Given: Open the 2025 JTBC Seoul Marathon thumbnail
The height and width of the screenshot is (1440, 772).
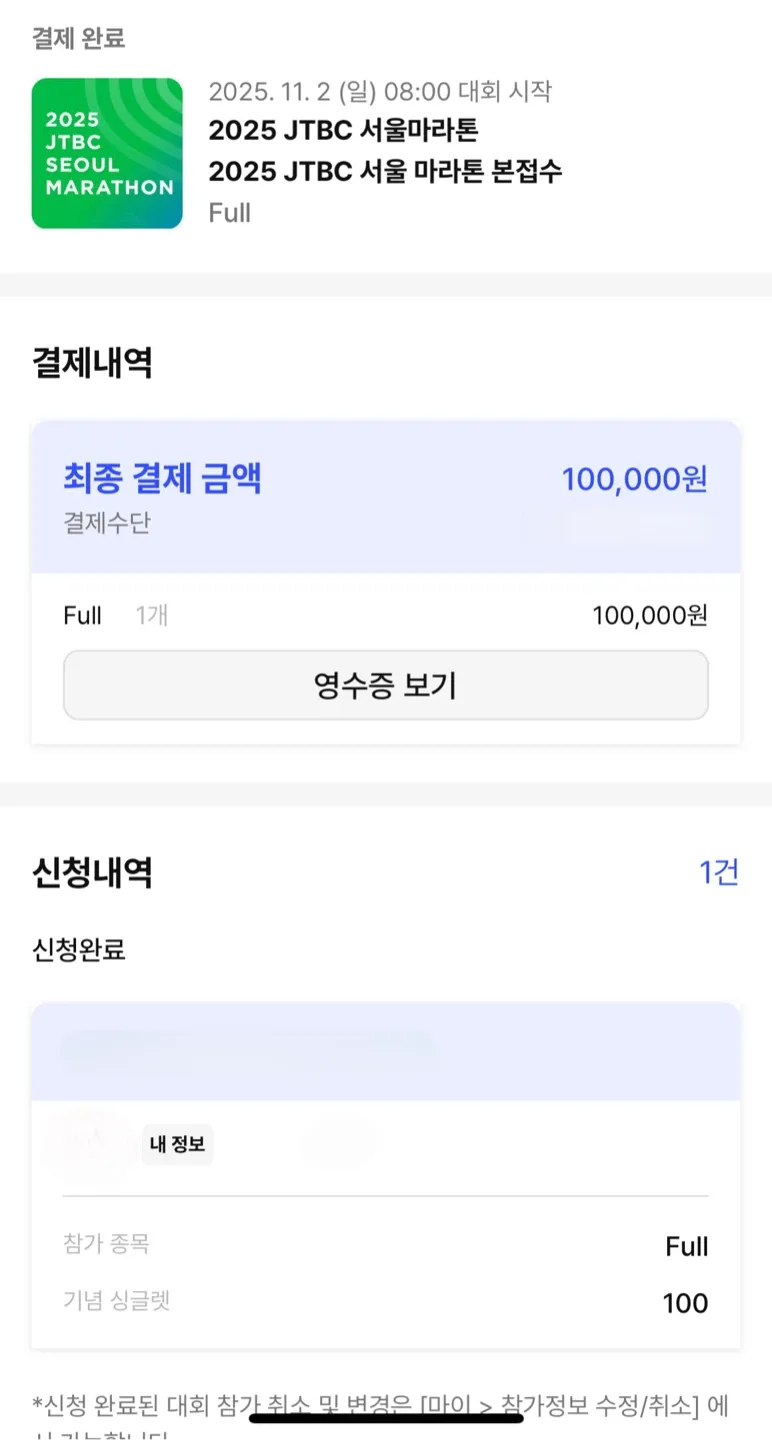Looking at the screenshot, I should pyautogui.click(x=107, y=153).
